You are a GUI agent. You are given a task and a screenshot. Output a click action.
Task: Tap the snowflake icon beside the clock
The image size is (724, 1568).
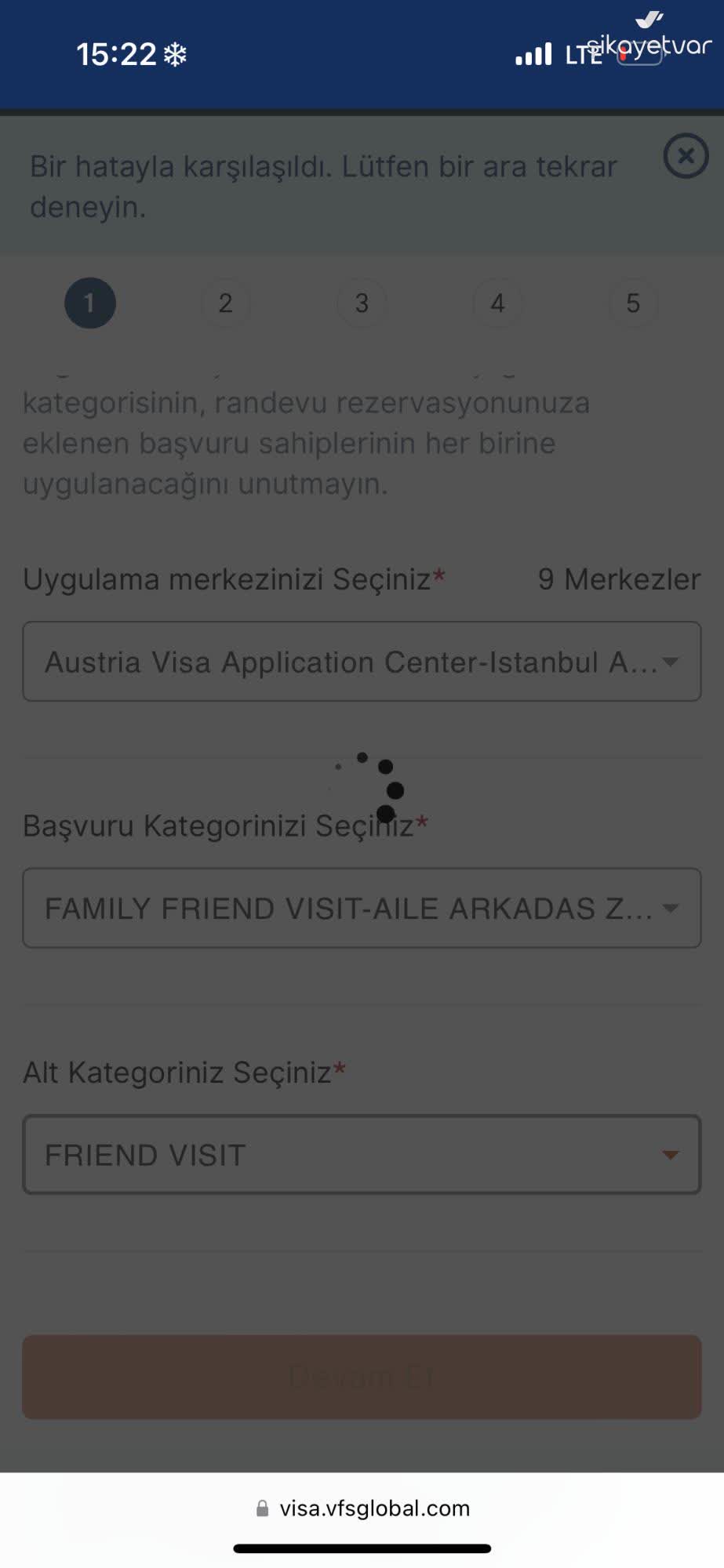point(176,54)
